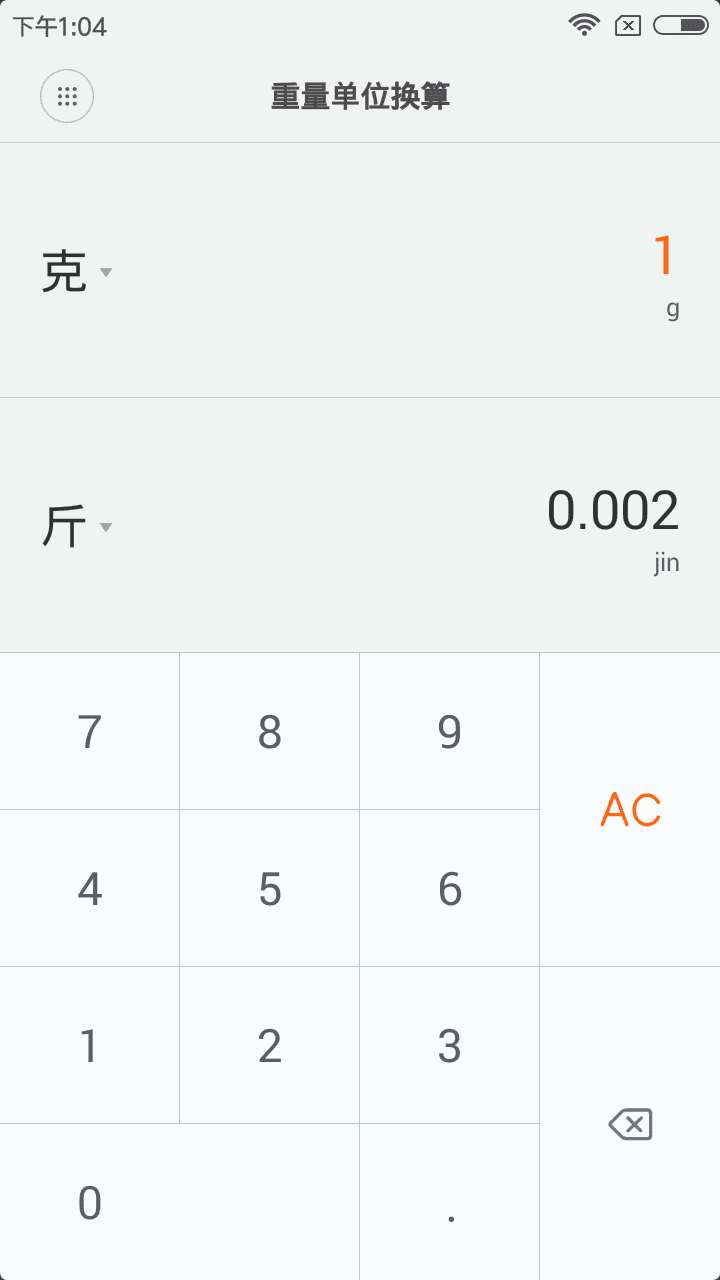Enter digit 0 on the keypad
Image resolution: width=720 pixels, height=1280 pixels.
(x=90, y=1203)
